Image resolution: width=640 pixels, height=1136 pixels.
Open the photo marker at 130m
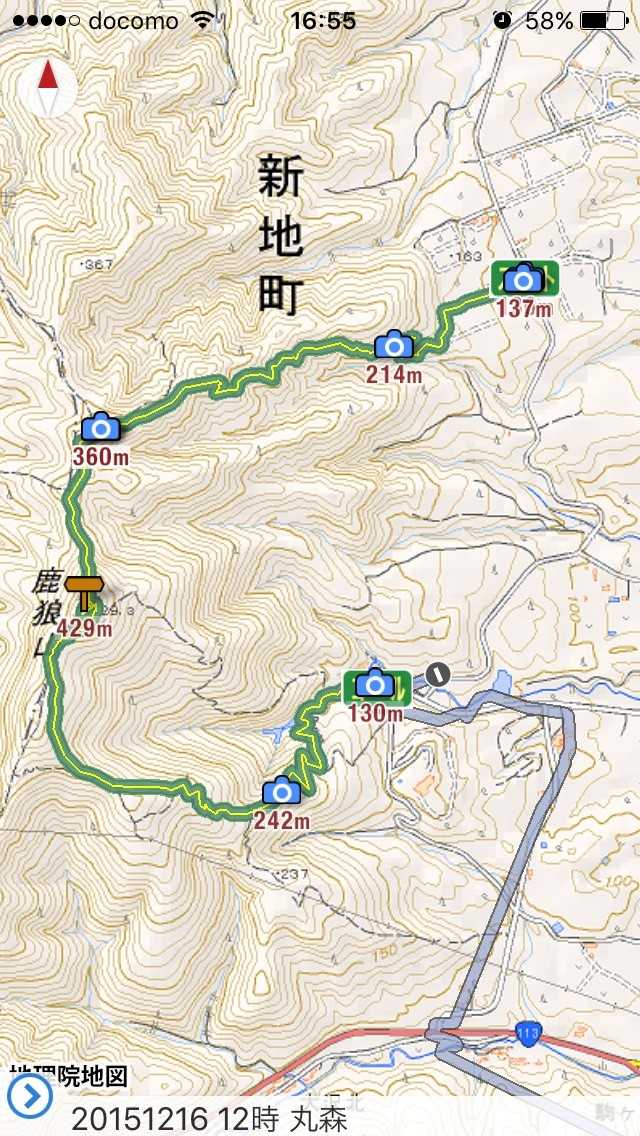click(x=375, y=684)
